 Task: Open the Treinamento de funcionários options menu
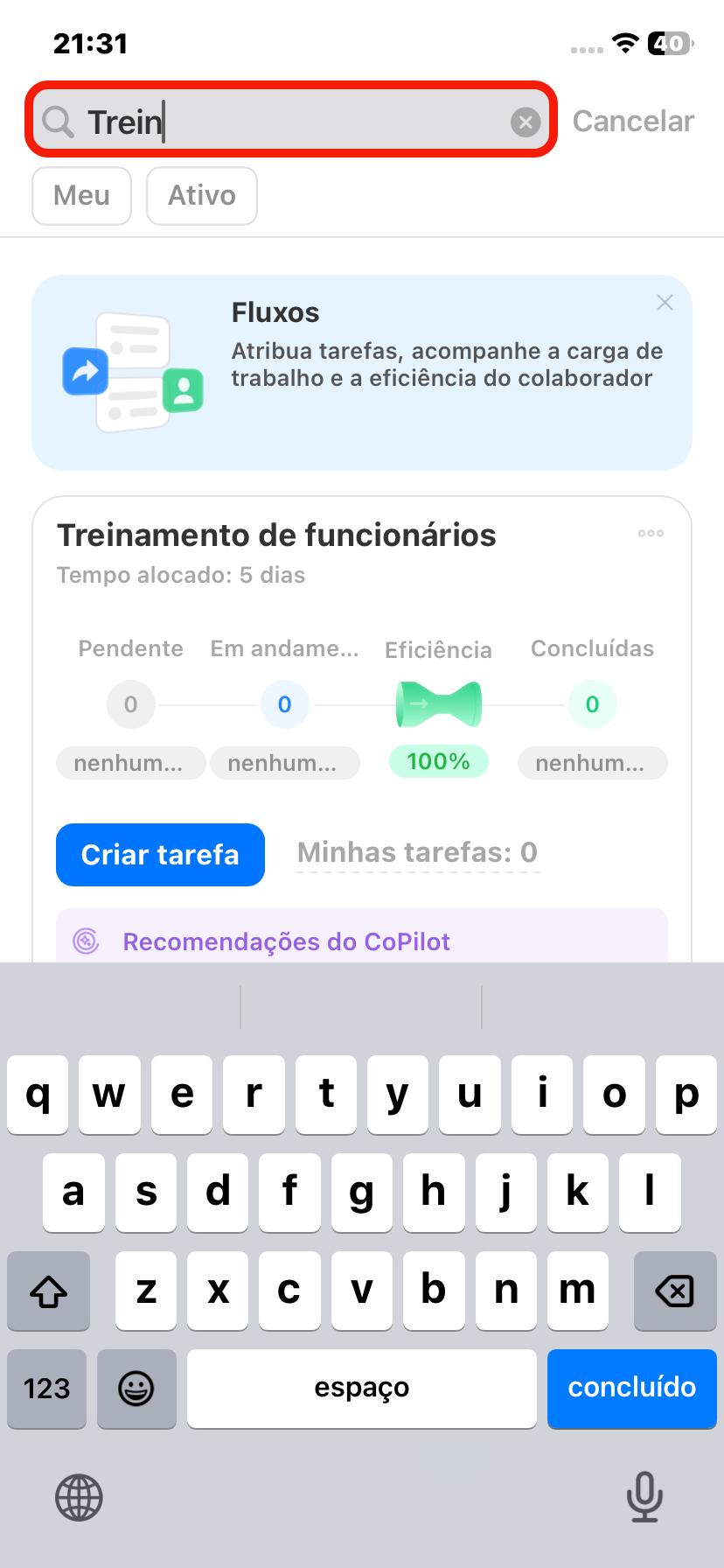coord(651,533)
